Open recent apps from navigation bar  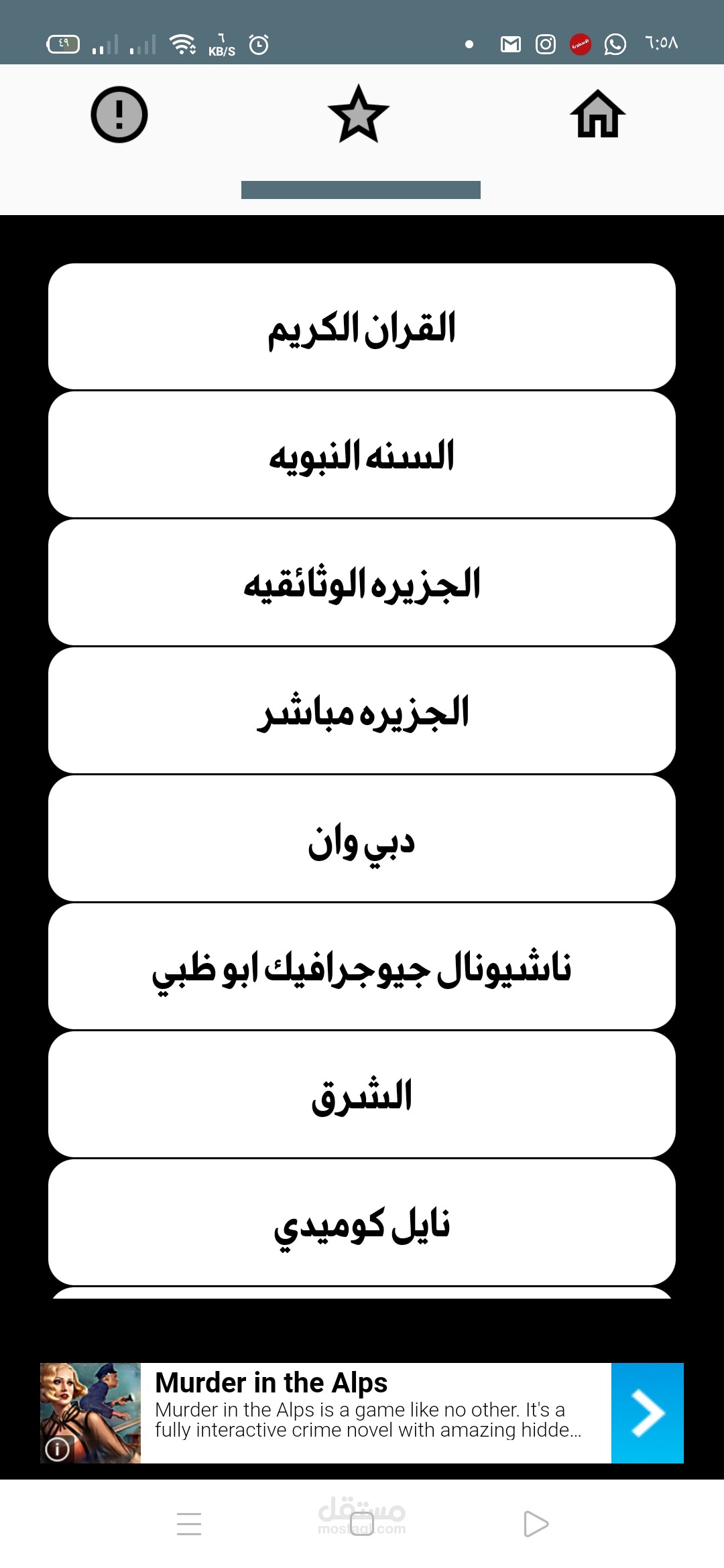[x=189, y=1524]
